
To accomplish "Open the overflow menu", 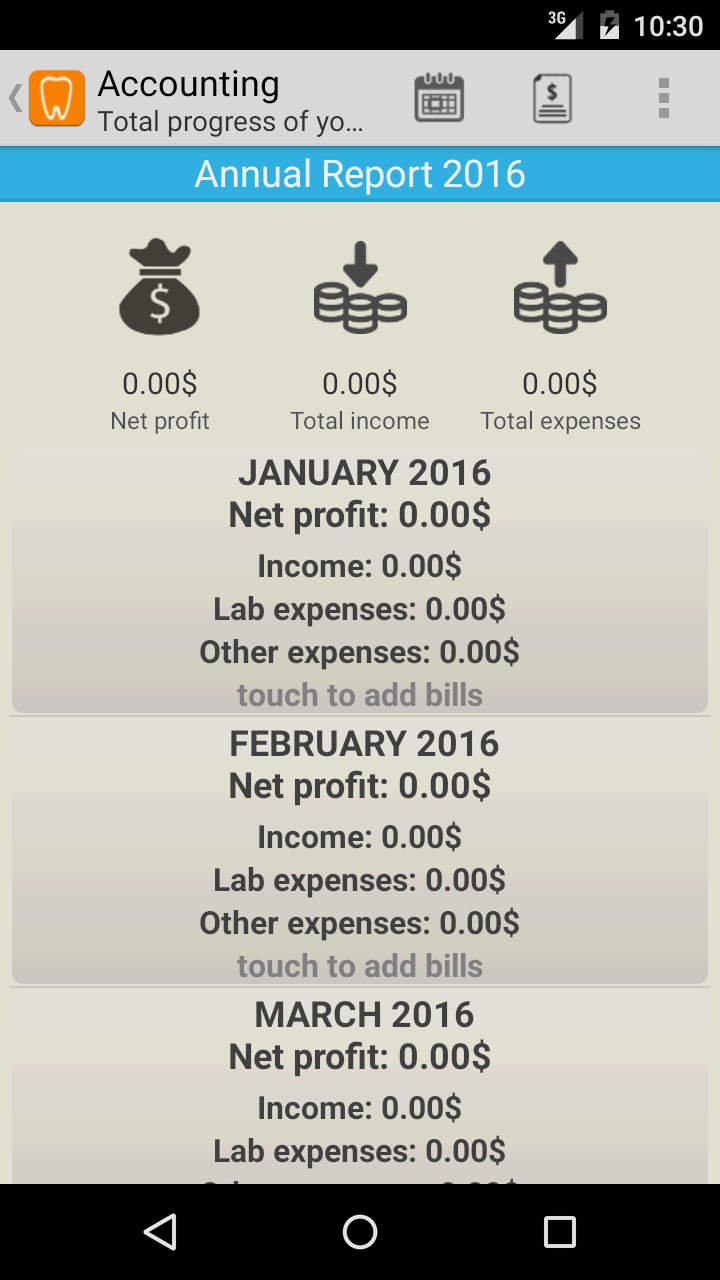I will [663, 98].
